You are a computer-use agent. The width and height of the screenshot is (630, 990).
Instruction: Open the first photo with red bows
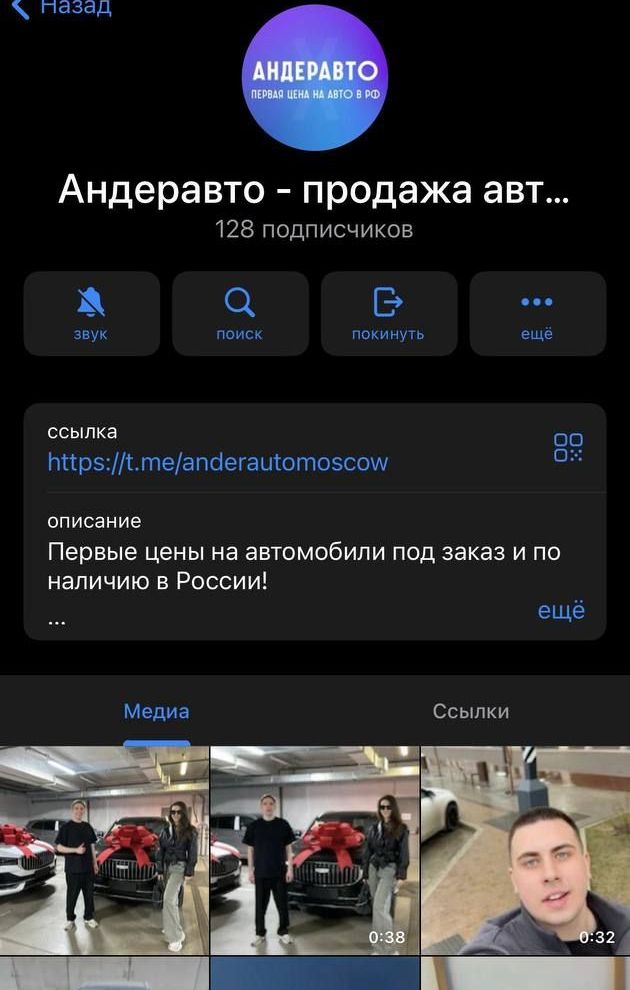point(104,850)
